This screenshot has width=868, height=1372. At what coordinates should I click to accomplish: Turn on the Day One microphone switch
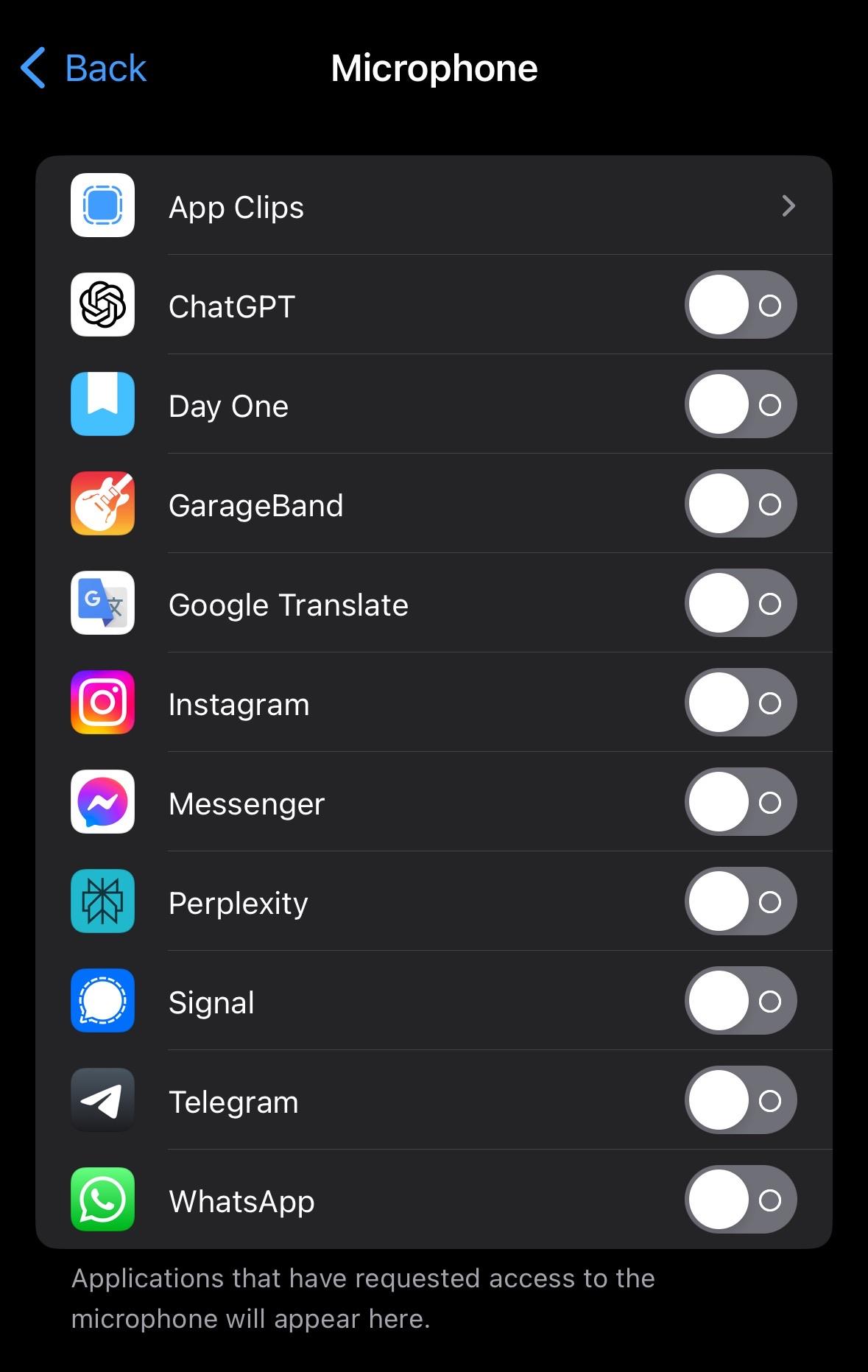click(x=740, y=404)
